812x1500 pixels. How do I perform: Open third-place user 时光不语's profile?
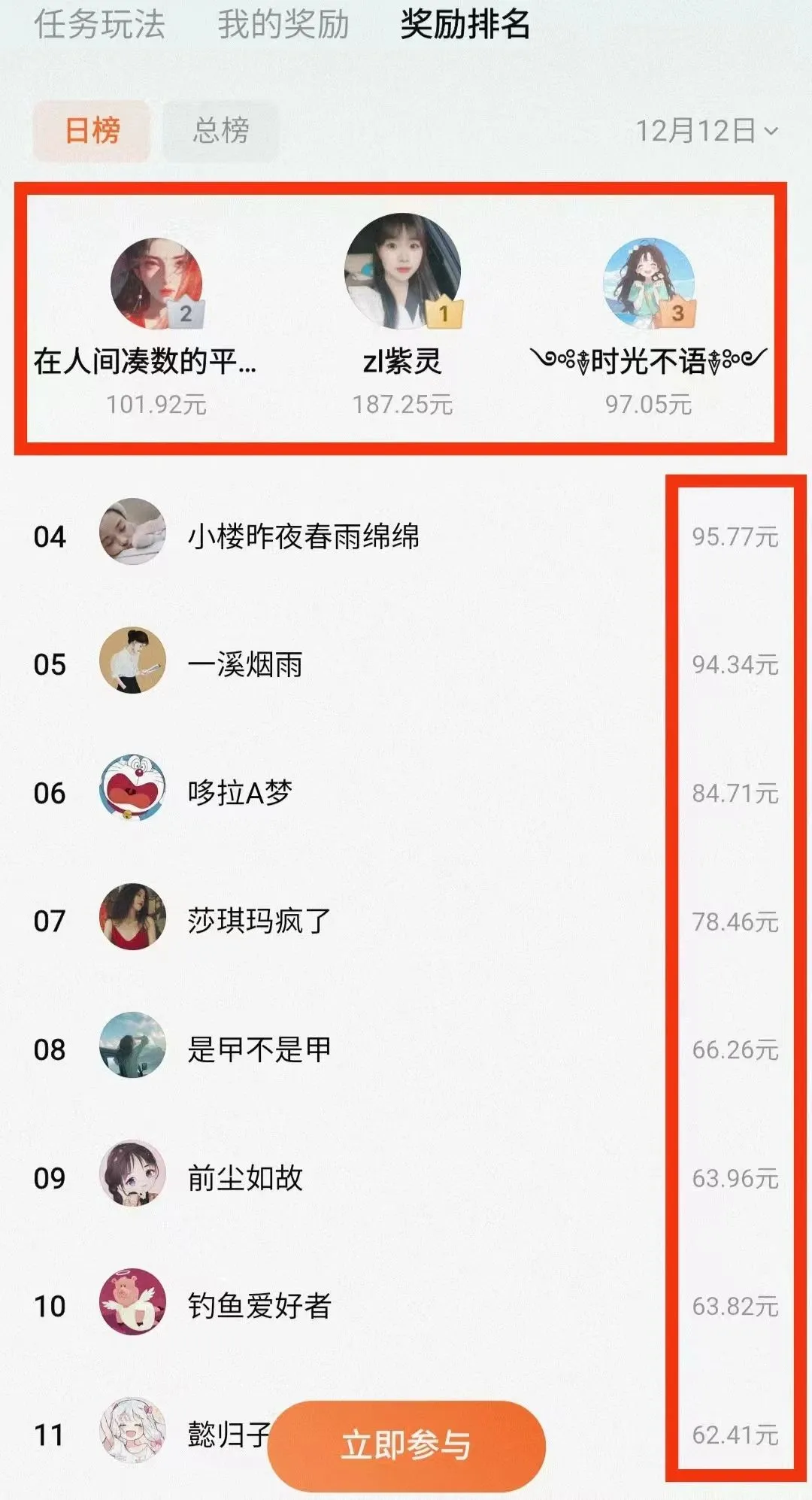pyautogui.click(x=650, y=286)
